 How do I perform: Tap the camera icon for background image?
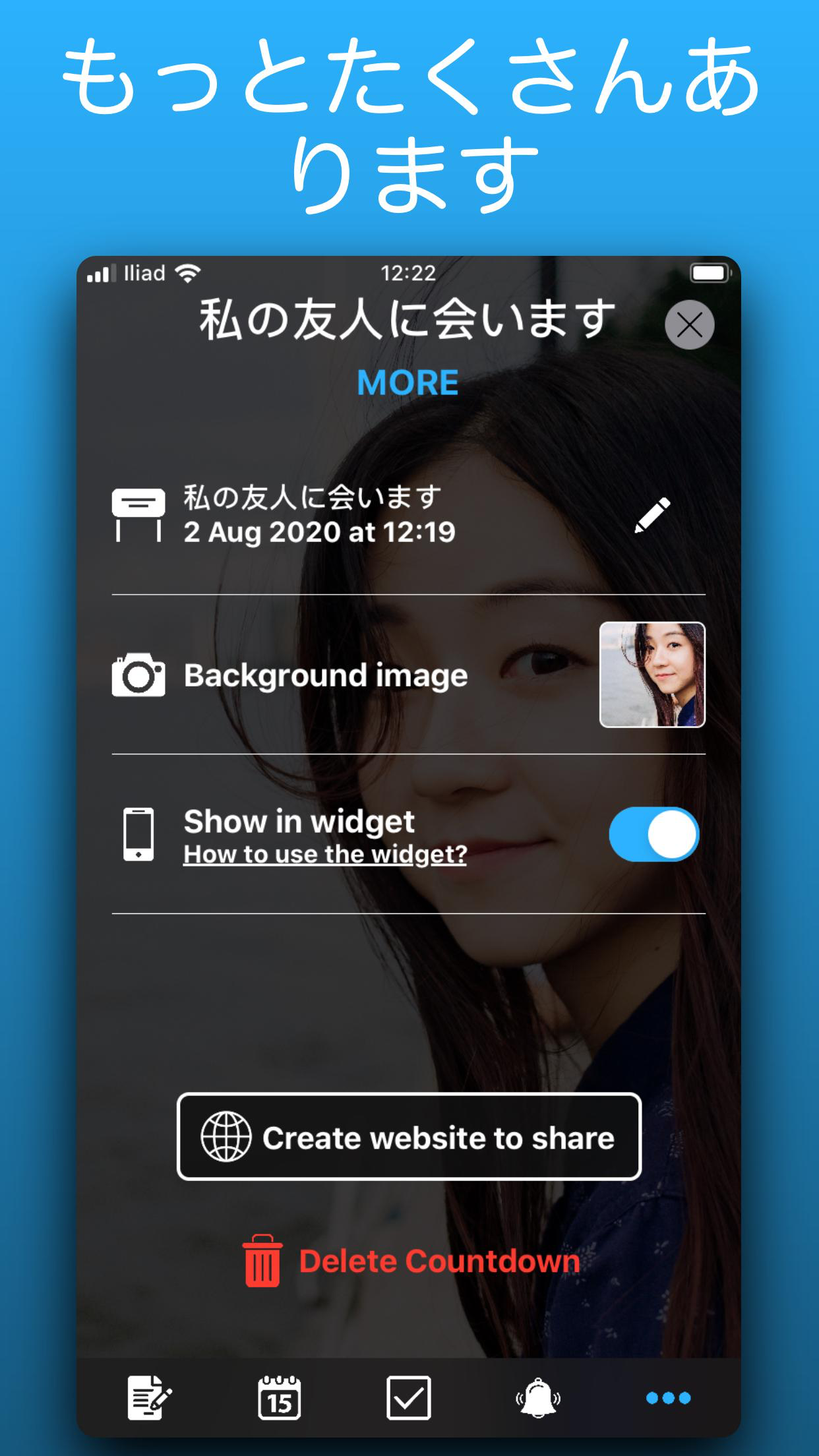[138, 674]
